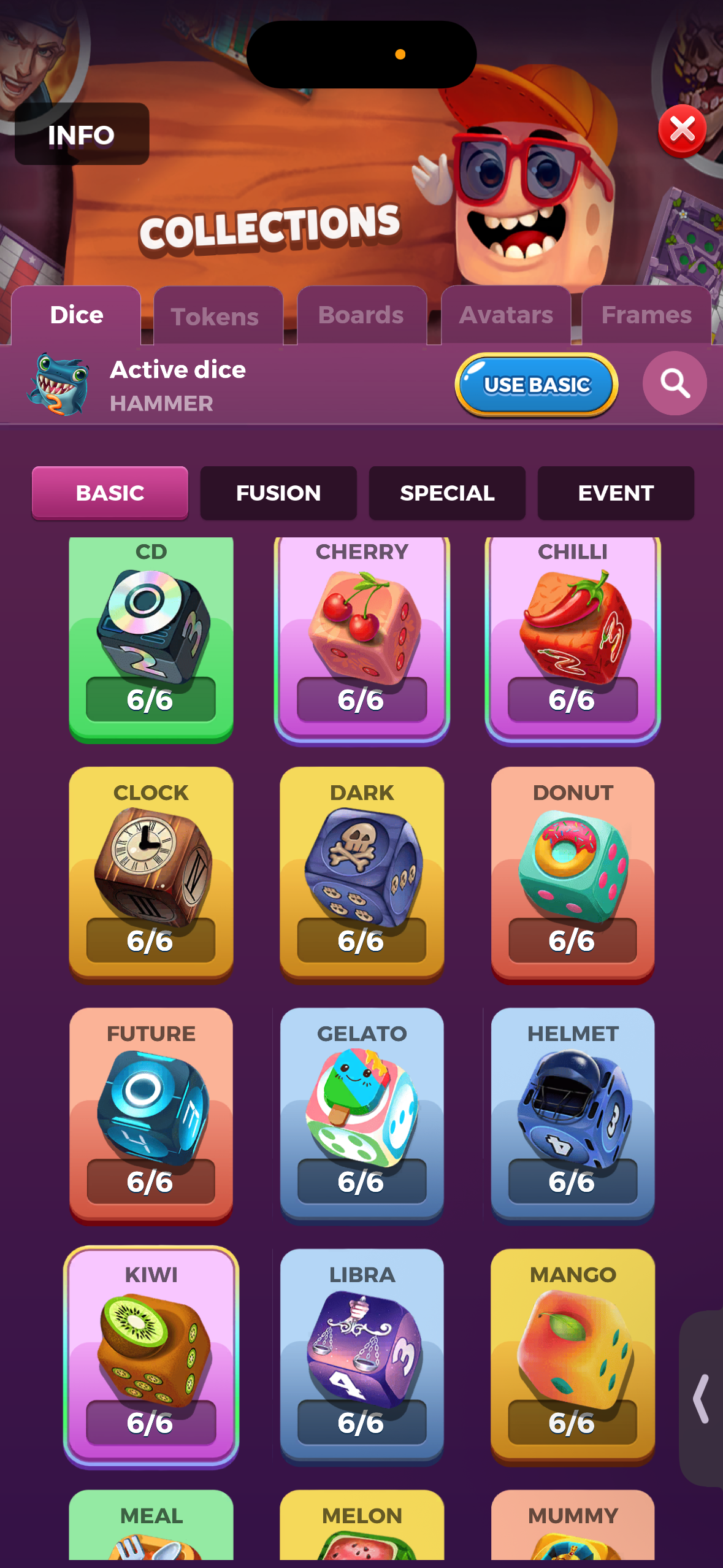Open the INFO panel

(82, 135)
